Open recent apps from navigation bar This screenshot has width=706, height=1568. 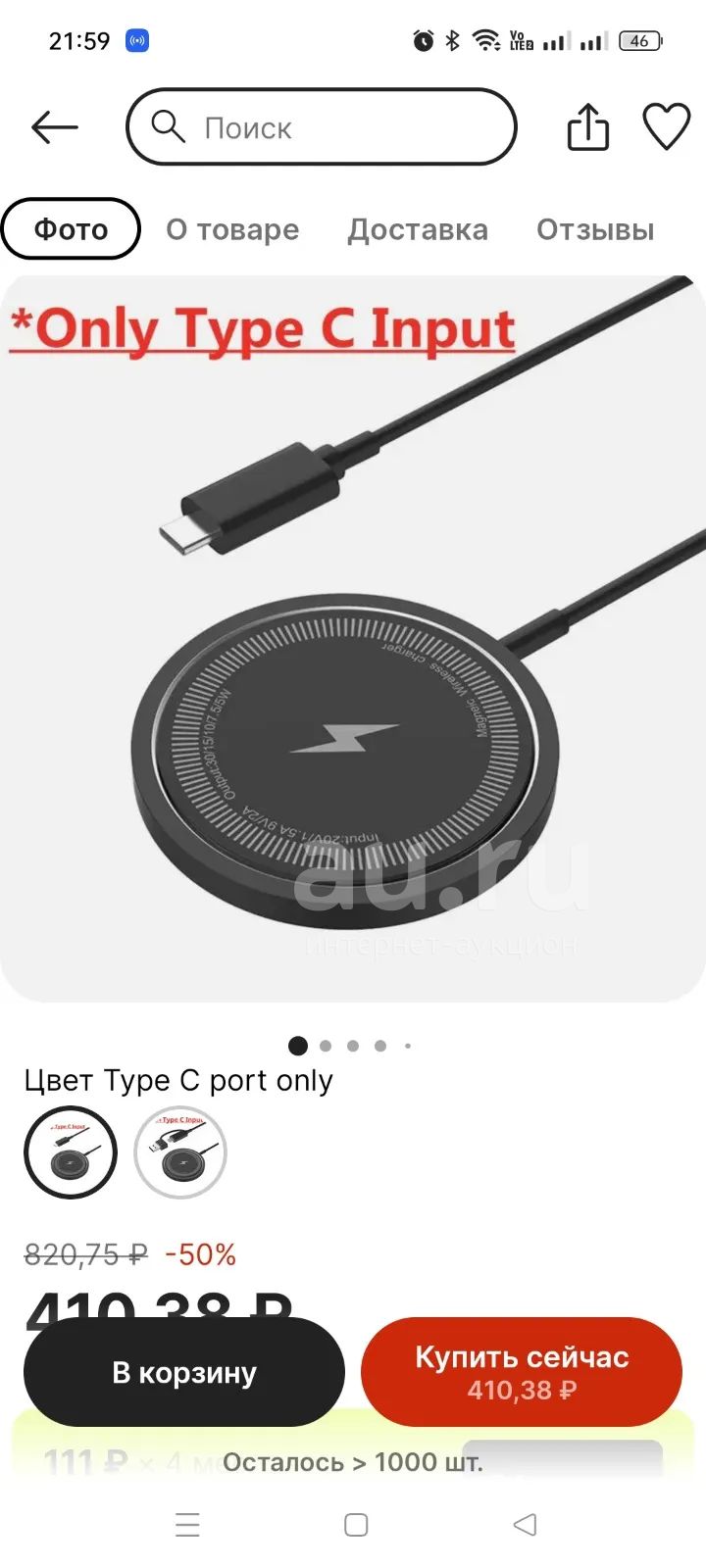(x=187, y=1525)
